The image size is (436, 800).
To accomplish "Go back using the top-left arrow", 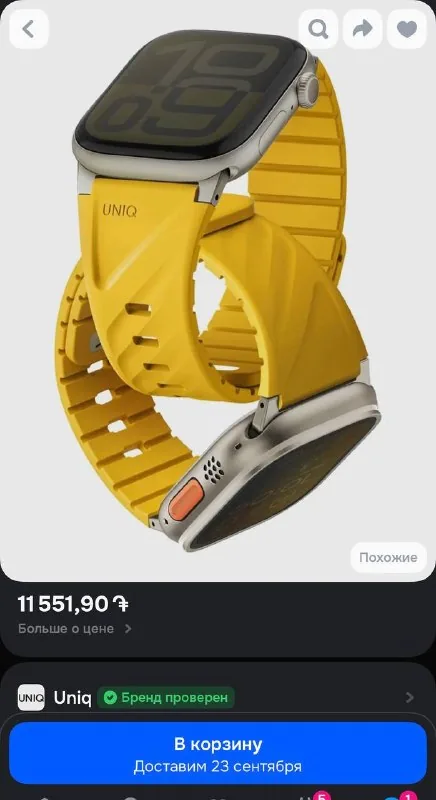I will point(29,29).
